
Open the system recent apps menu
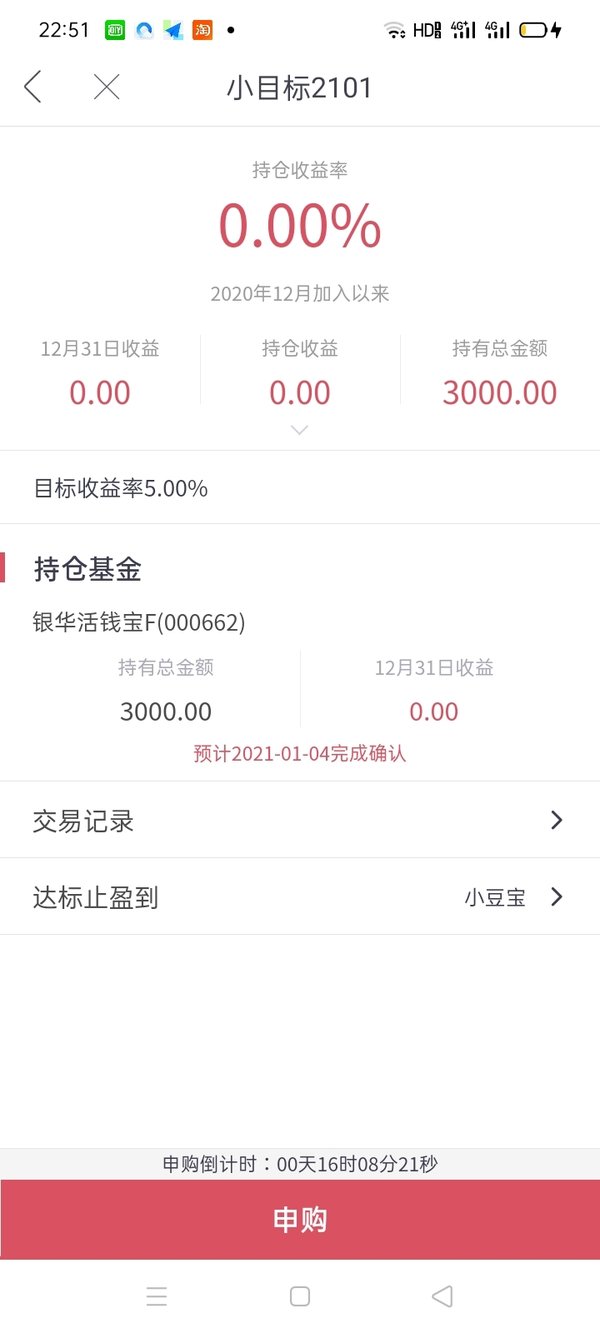(x=156, y=1296)
